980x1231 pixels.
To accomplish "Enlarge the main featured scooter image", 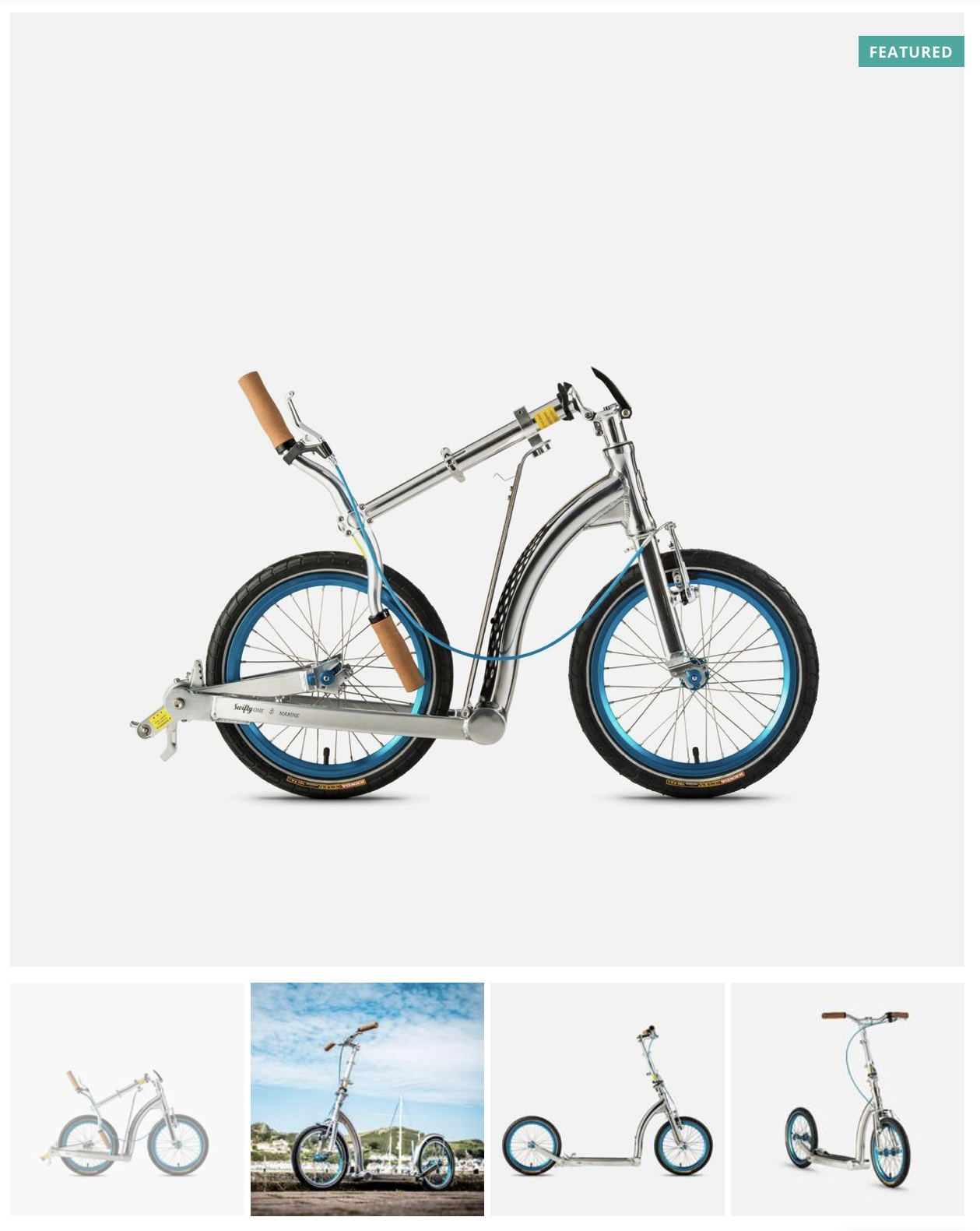I will click(486, 489).
